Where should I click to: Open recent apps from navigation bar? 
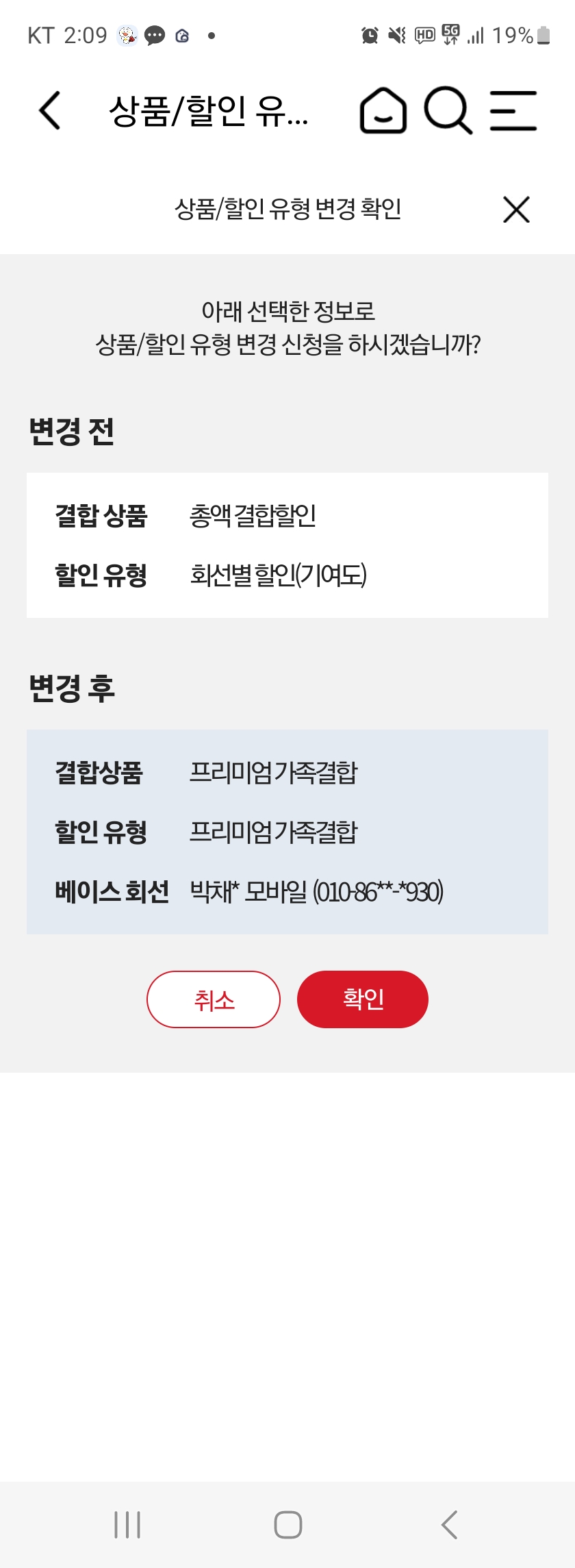click(x=127, y=1525)
